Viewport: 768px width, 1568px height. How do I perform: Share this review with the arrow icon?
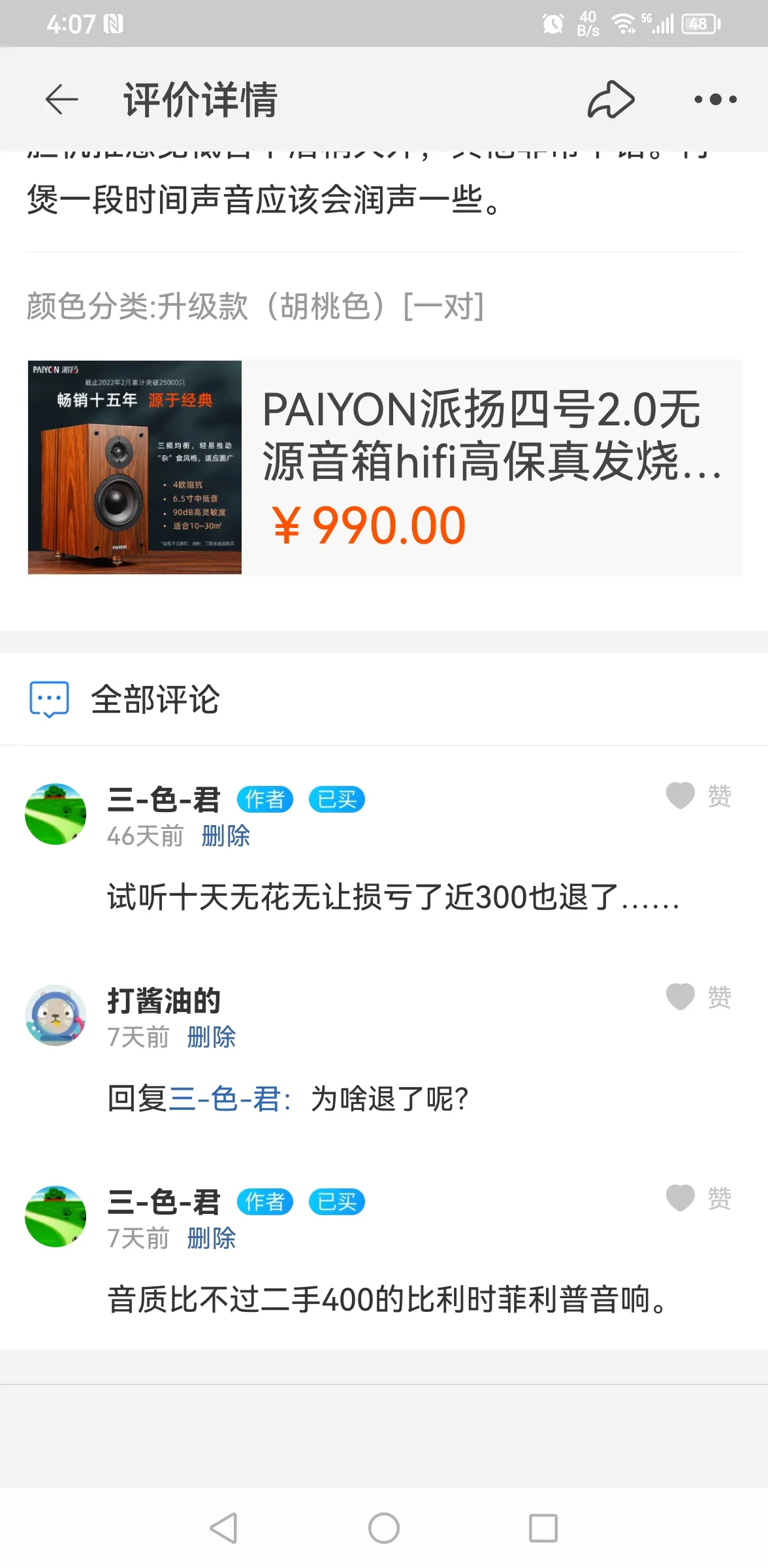[x=611, y=99]
